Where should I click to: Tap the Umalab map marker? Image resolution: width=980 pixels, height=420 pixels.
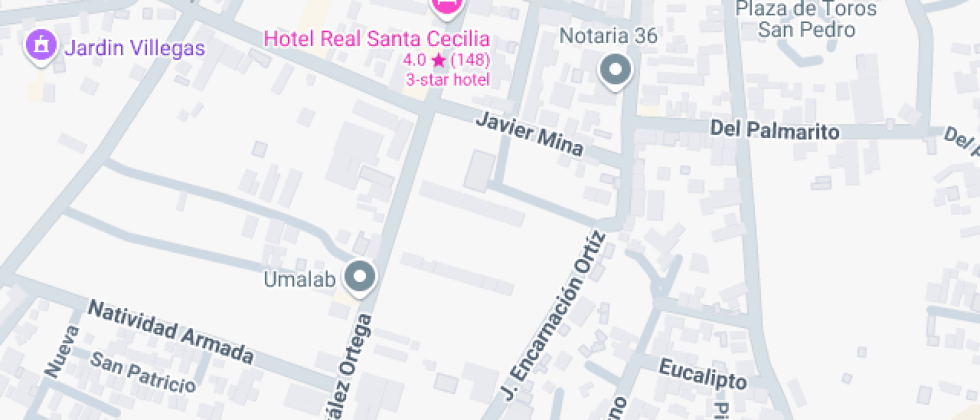pyautogui.click(x=359, y=277)
